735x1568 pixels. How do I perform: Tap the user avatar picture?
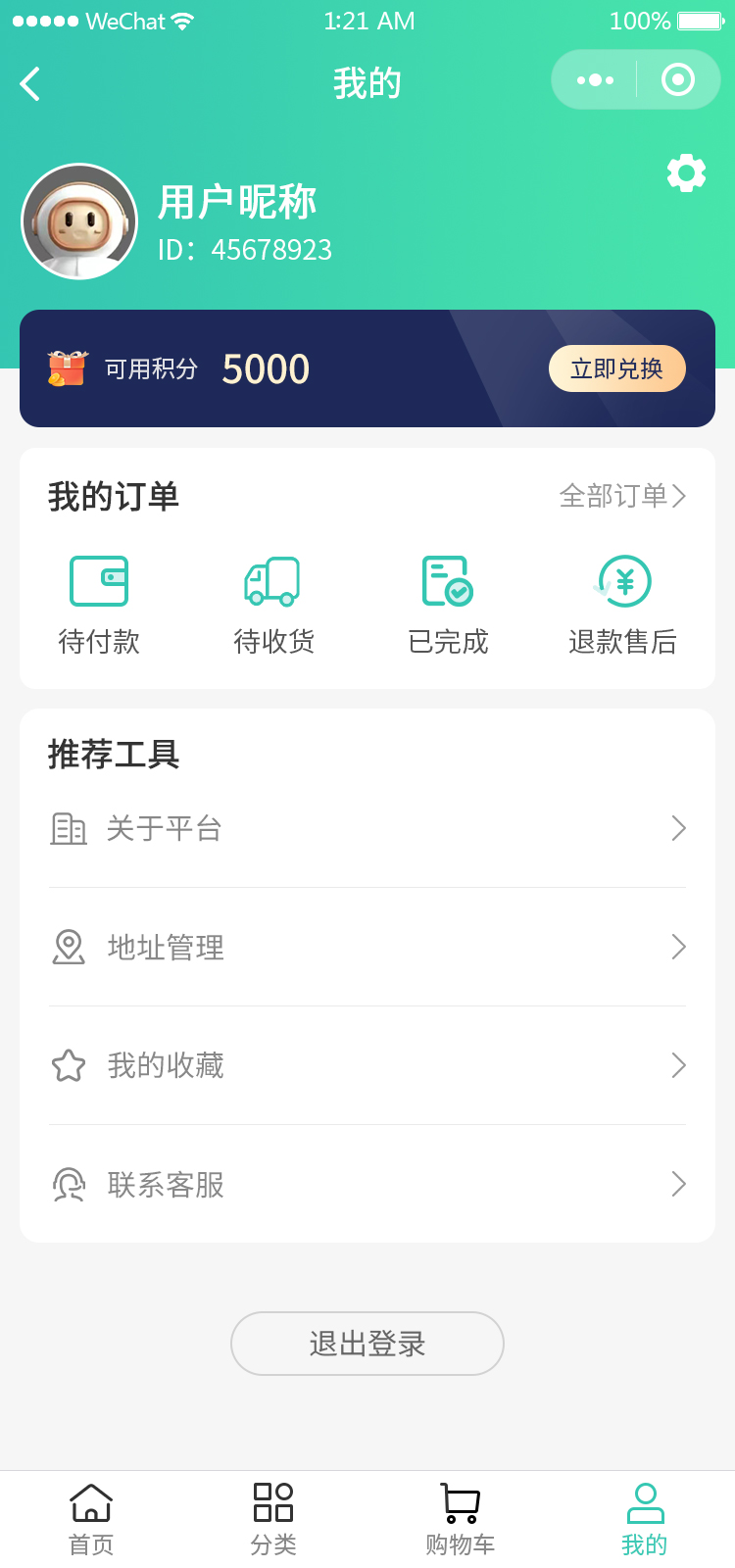coord(79,221)
